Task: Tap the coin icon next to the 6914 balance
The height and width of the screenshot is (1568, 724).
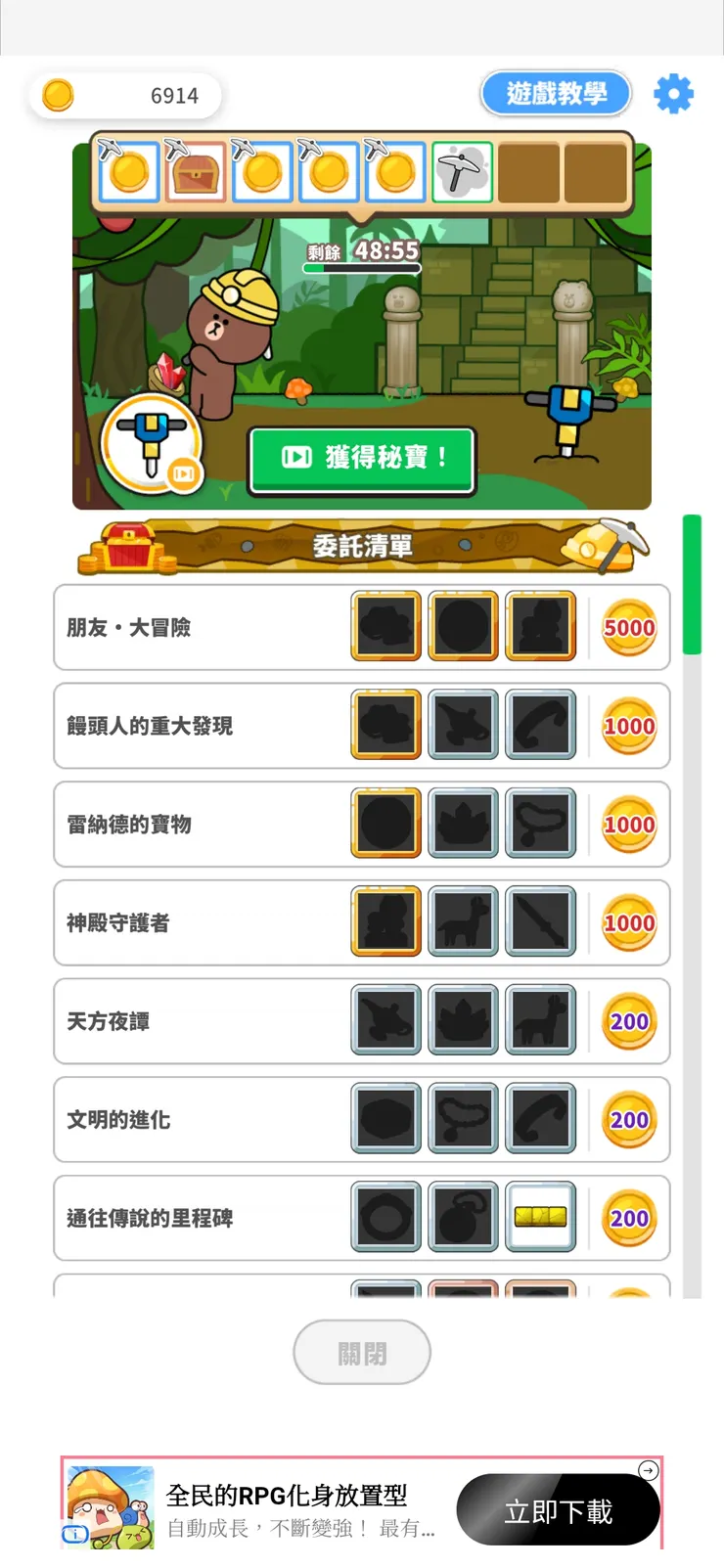Action: 57,95
